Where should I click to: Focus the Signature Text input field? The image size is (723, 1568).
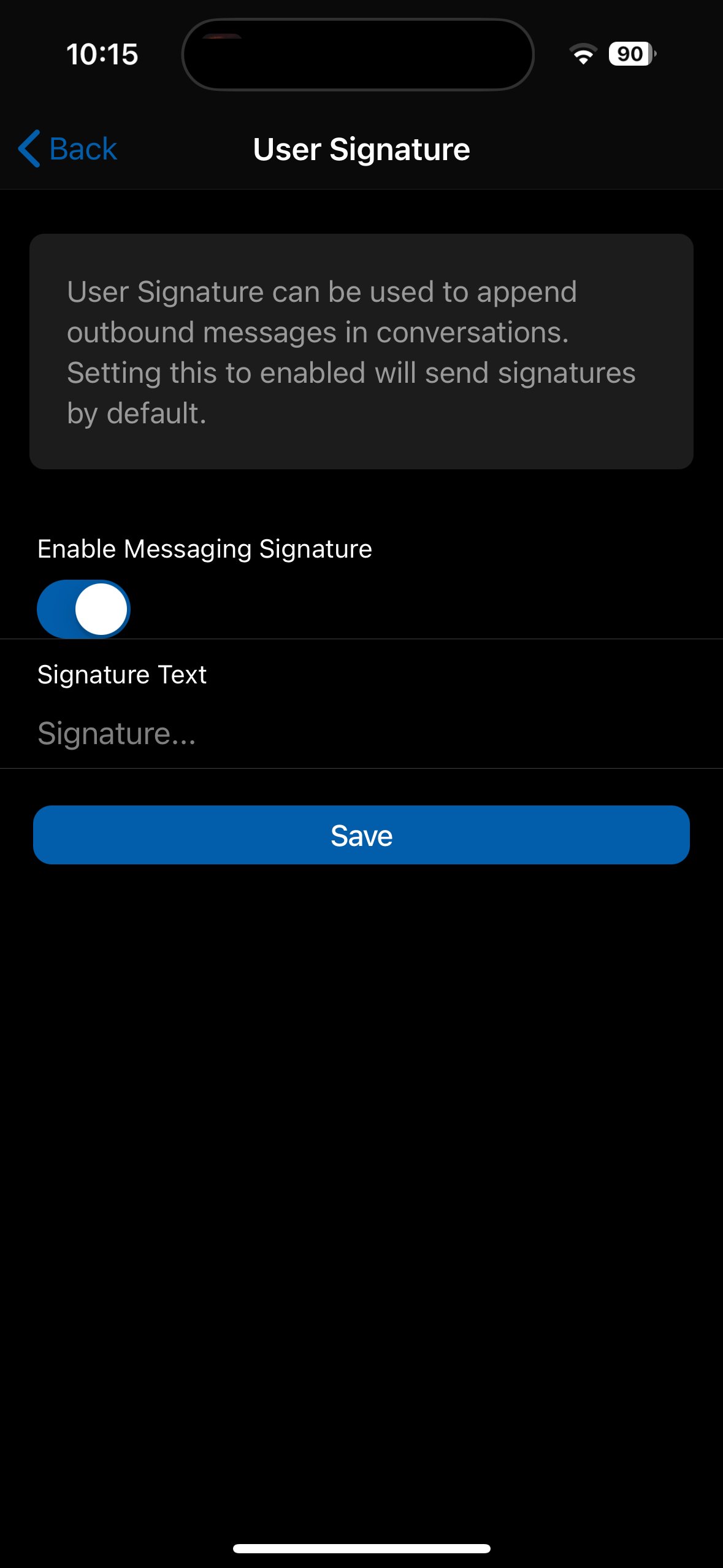[x=361, y=734]
